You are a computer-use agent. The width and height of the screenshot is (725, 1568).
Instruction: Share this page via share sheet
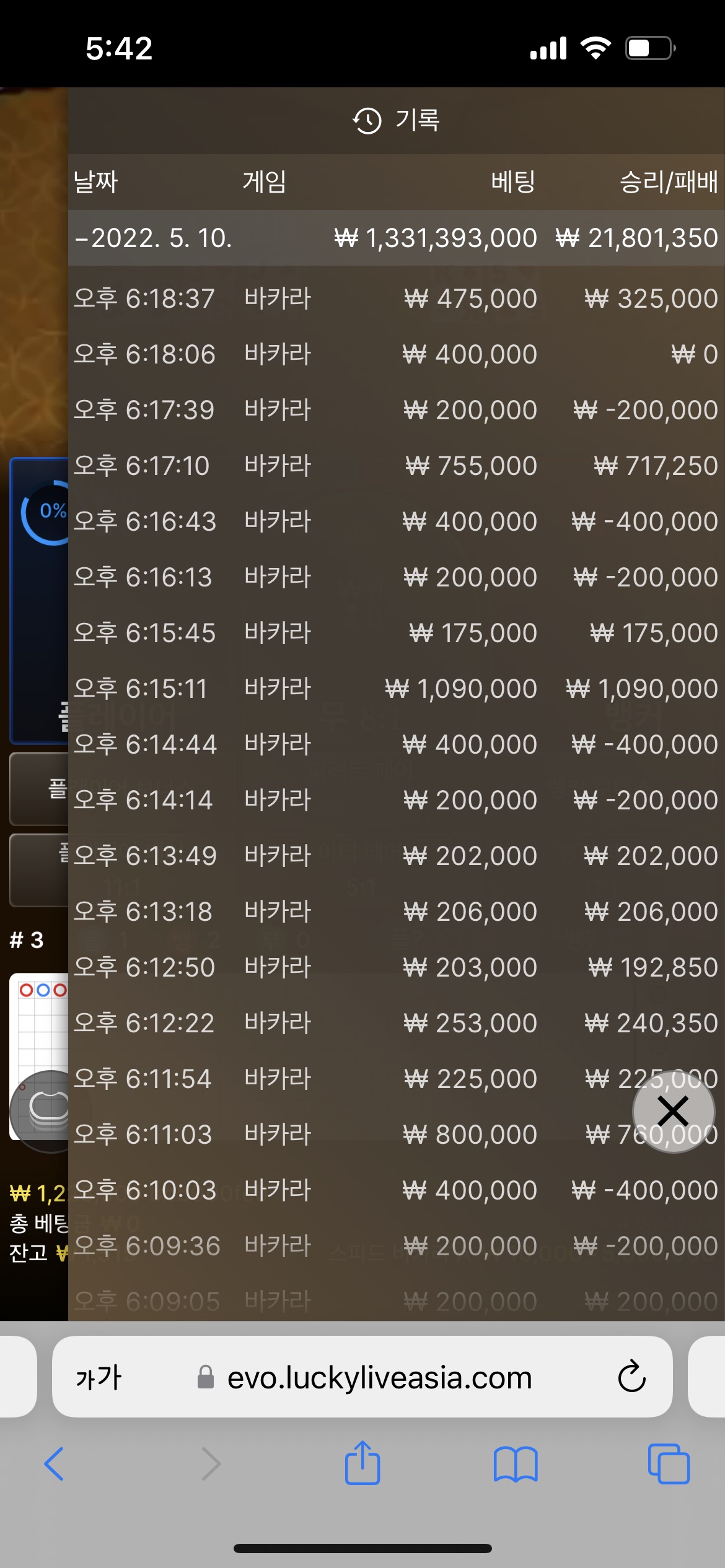click(362, 1463)
